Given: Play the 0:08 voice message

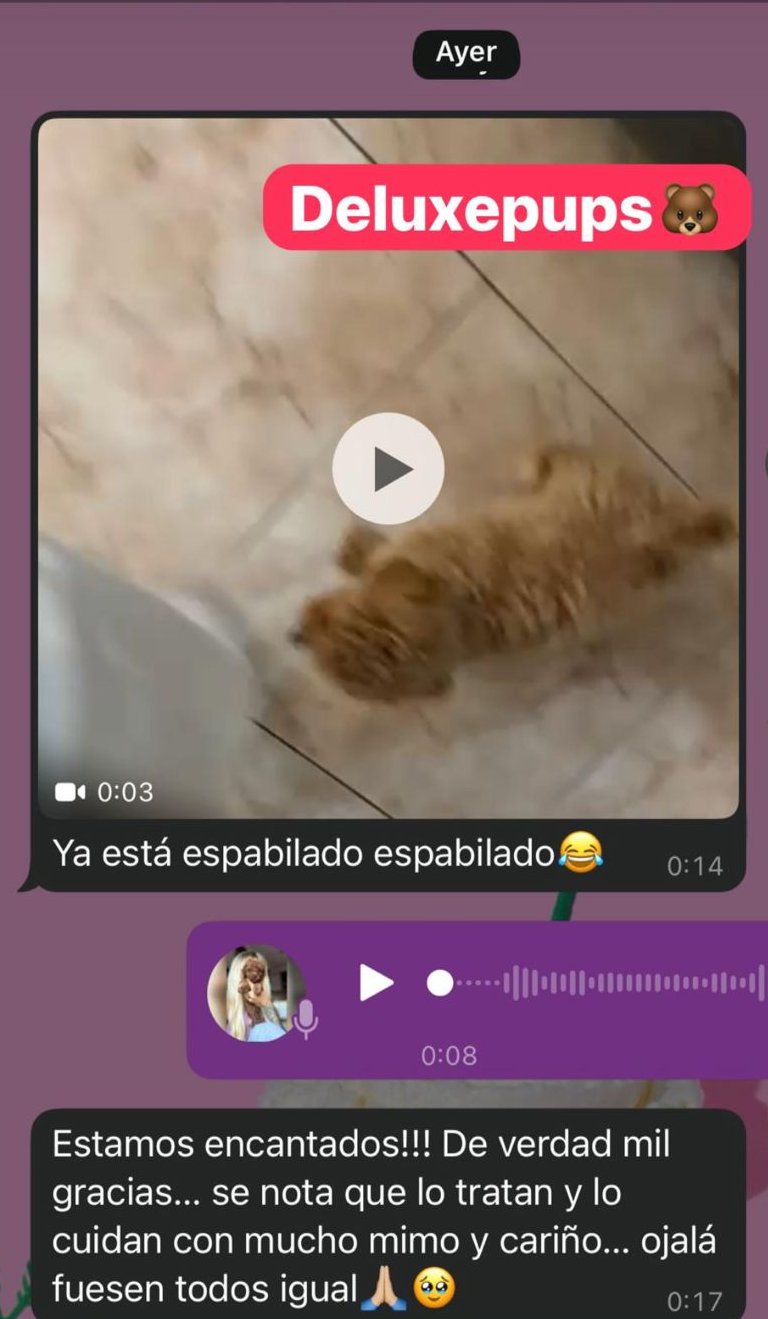Looking at the screenshot, I should click(x=377, y=983).
